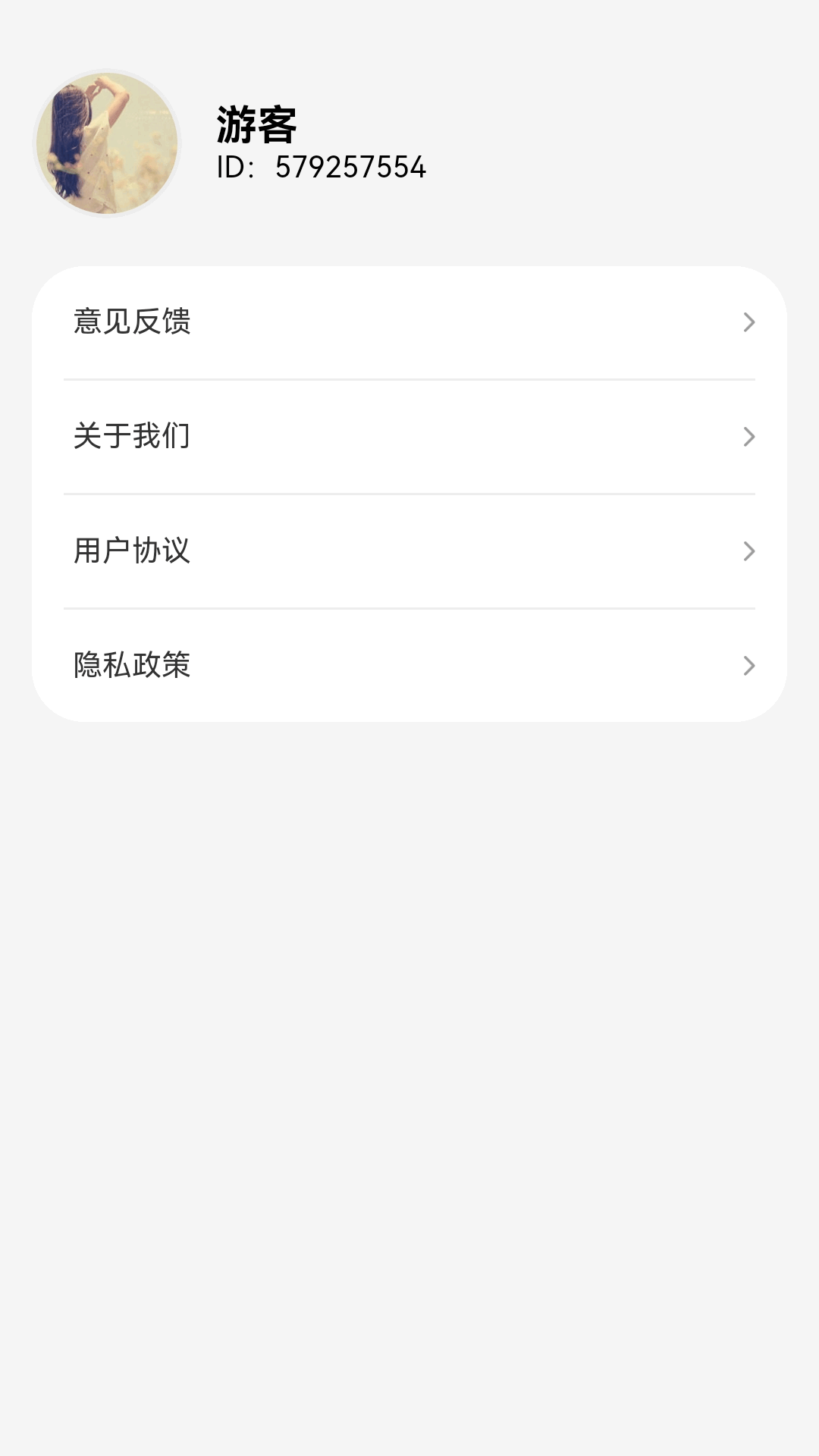This screenshot has height=1456, width=819.
Task: Expand the 隐私政策 row via its chevron
Action: (750, 666)
